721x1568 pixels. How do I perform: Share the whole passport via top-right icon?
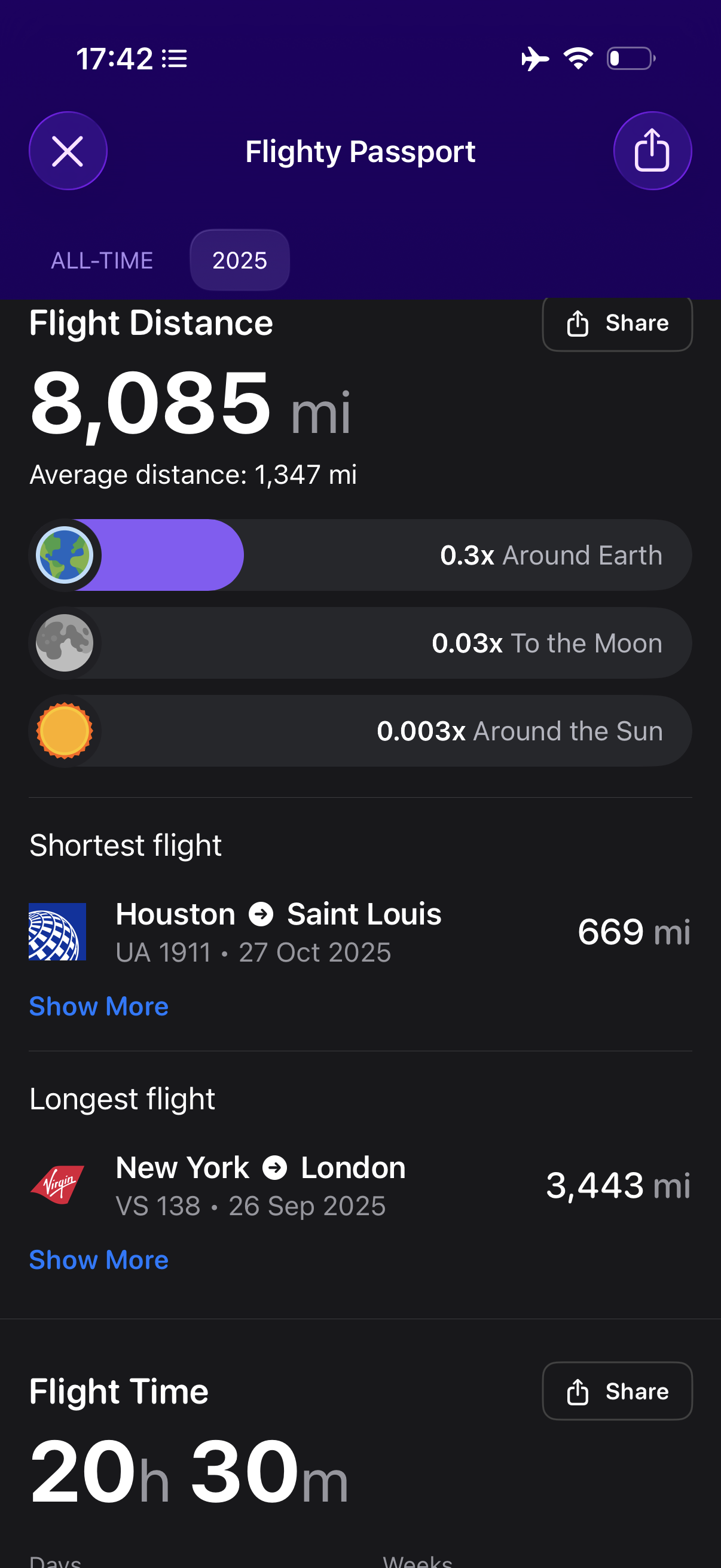point(652,151)
